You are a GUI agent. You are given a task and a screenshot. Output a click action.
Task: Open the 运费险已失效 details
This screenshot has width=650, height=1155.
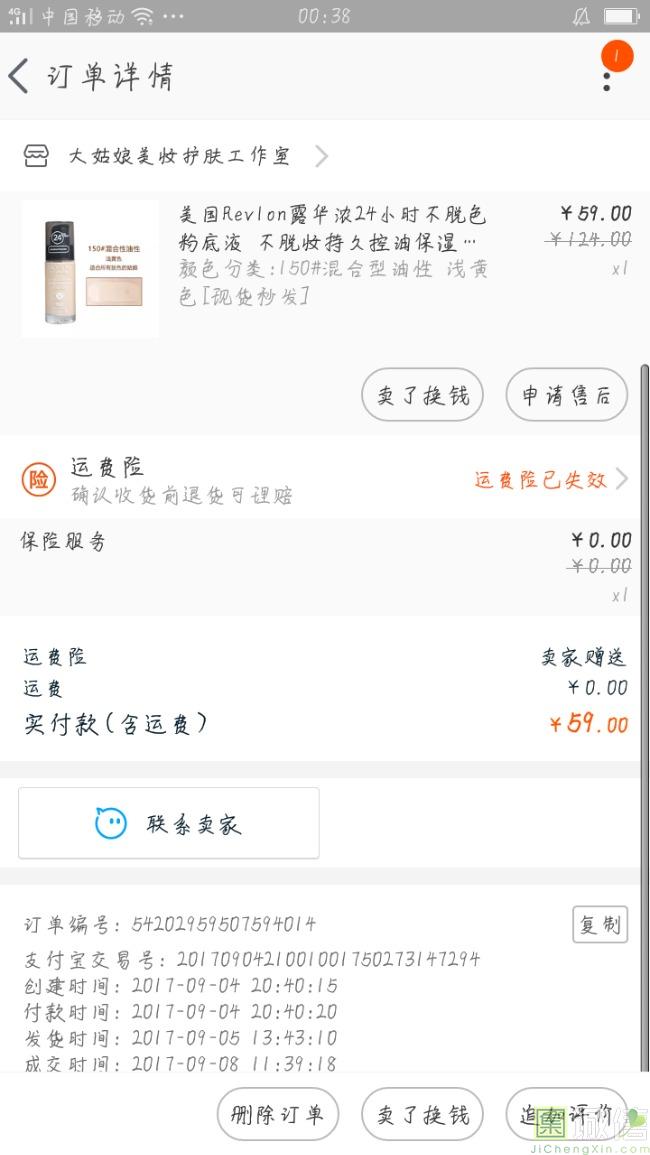tap(550, 480)
